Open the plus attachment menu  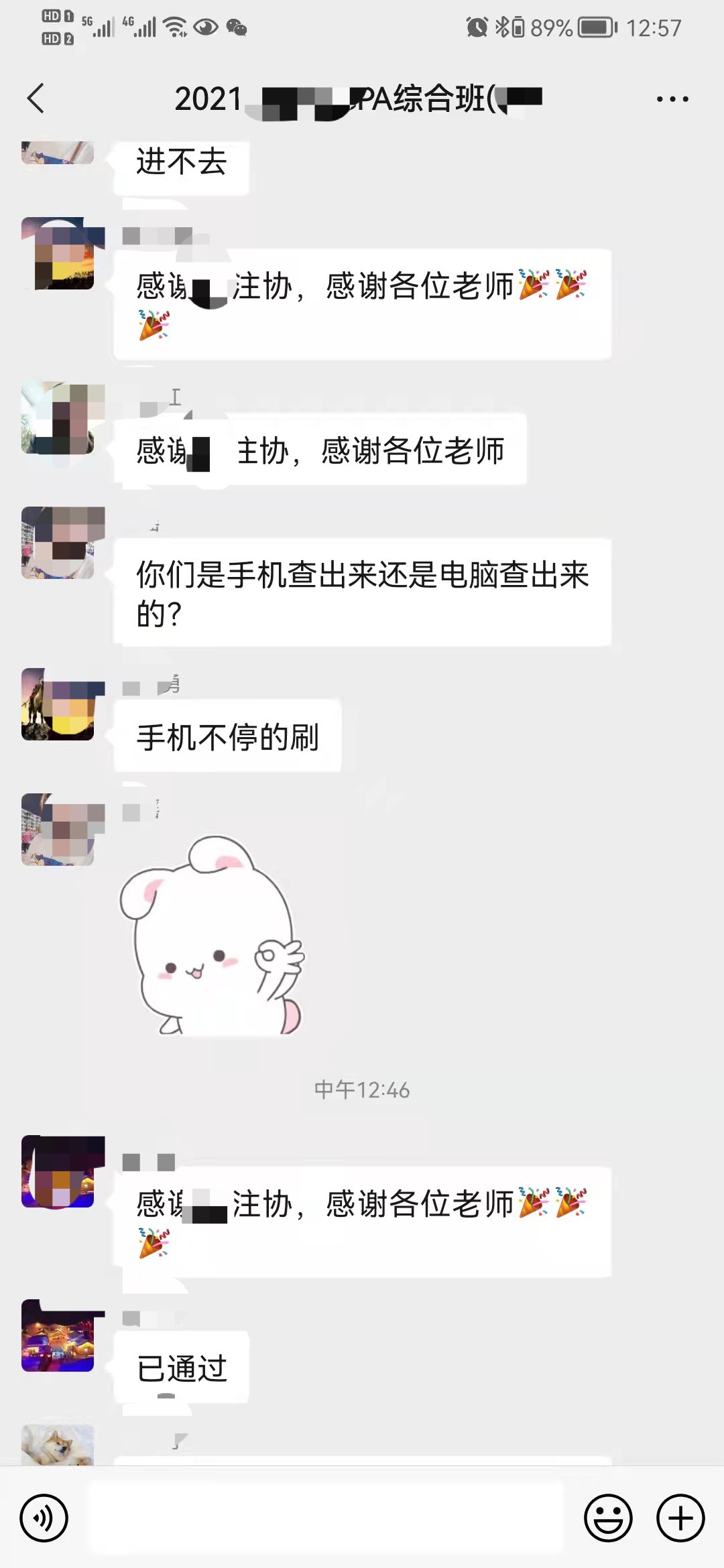[680, 1518]
